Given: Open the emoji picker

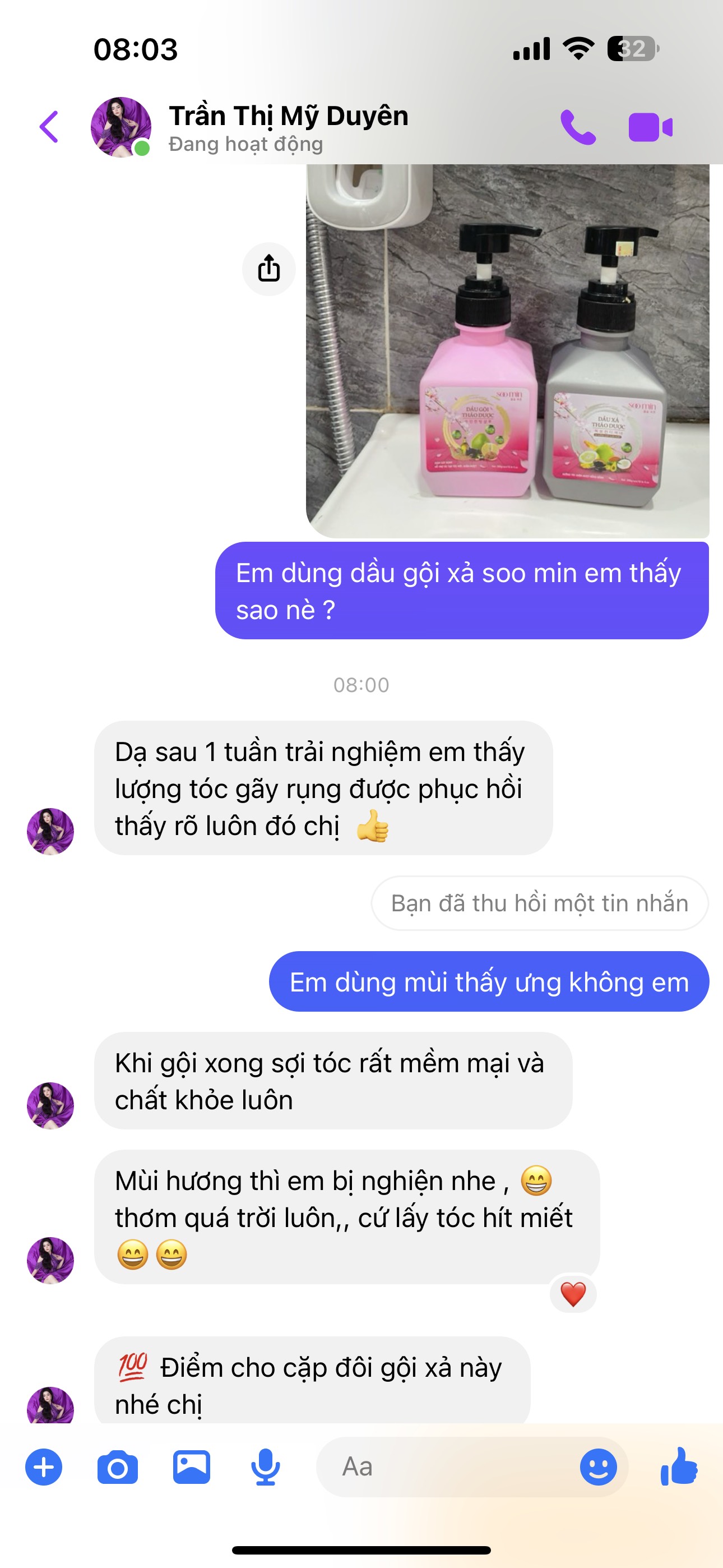Looking at the screenshot, I should (598, 1467).
